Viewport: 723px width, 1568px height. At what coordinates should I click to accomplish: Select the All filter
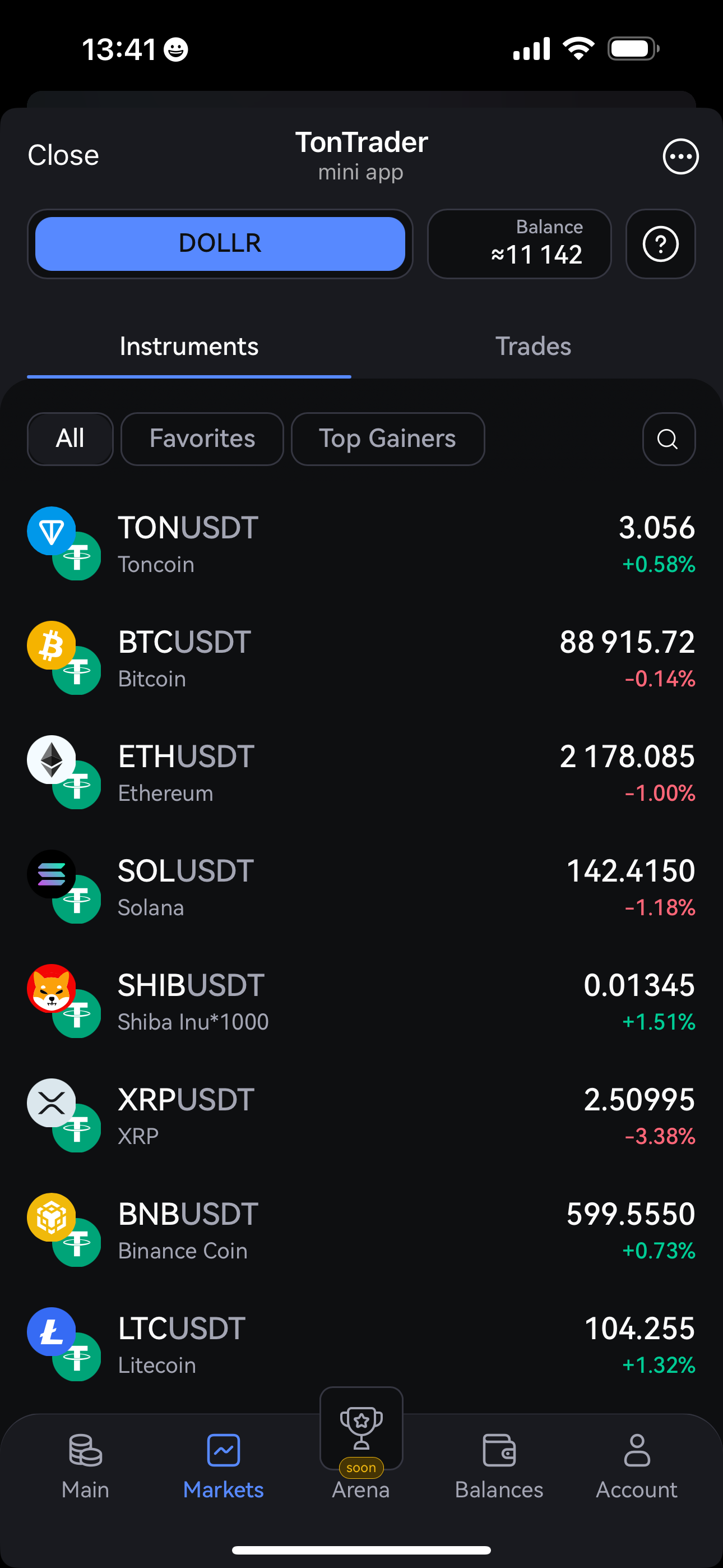[70, 439]
